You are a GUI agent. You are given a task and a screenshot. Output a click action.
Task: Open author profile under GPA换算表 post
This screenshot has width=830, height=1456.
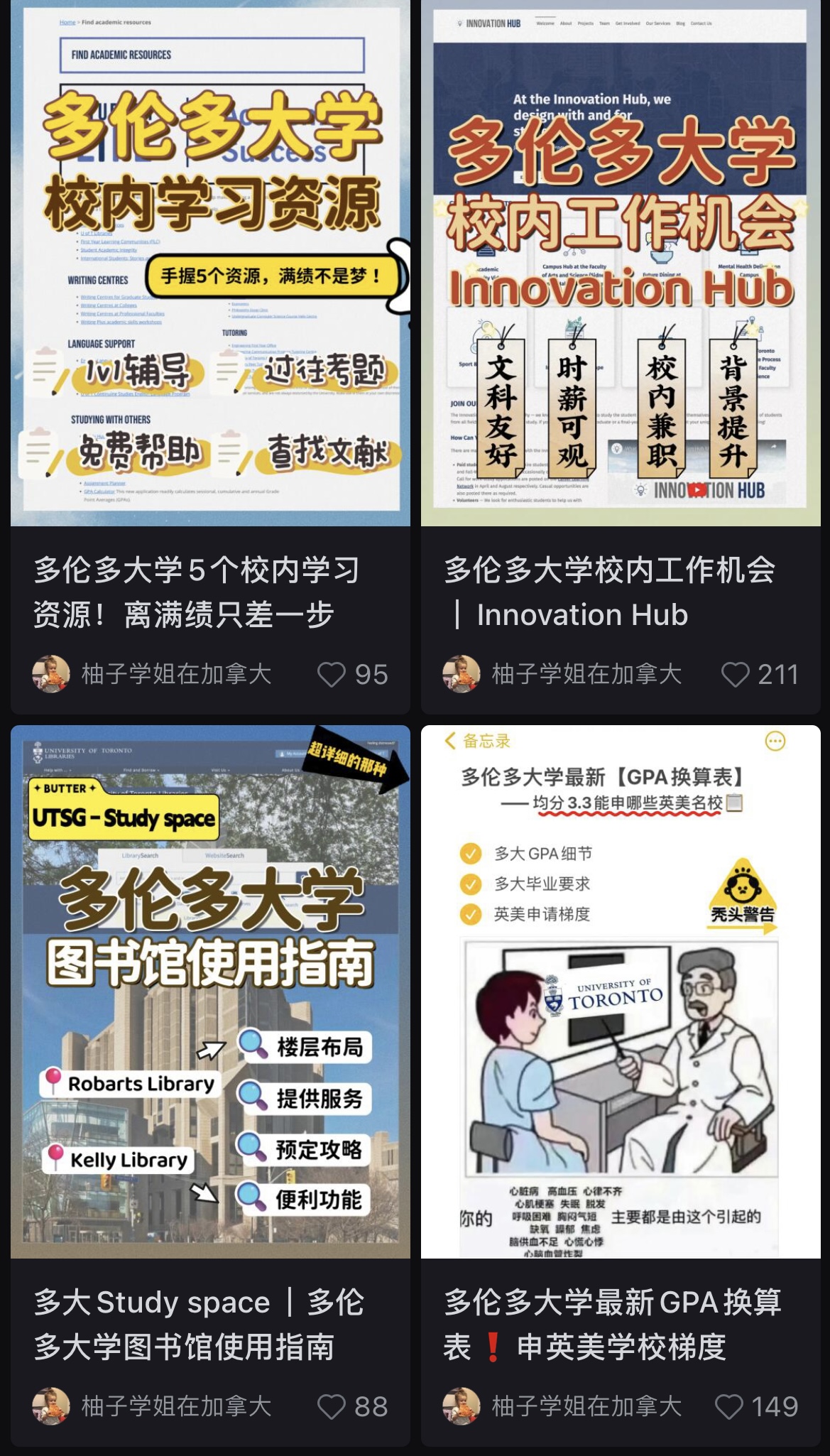462,1406
